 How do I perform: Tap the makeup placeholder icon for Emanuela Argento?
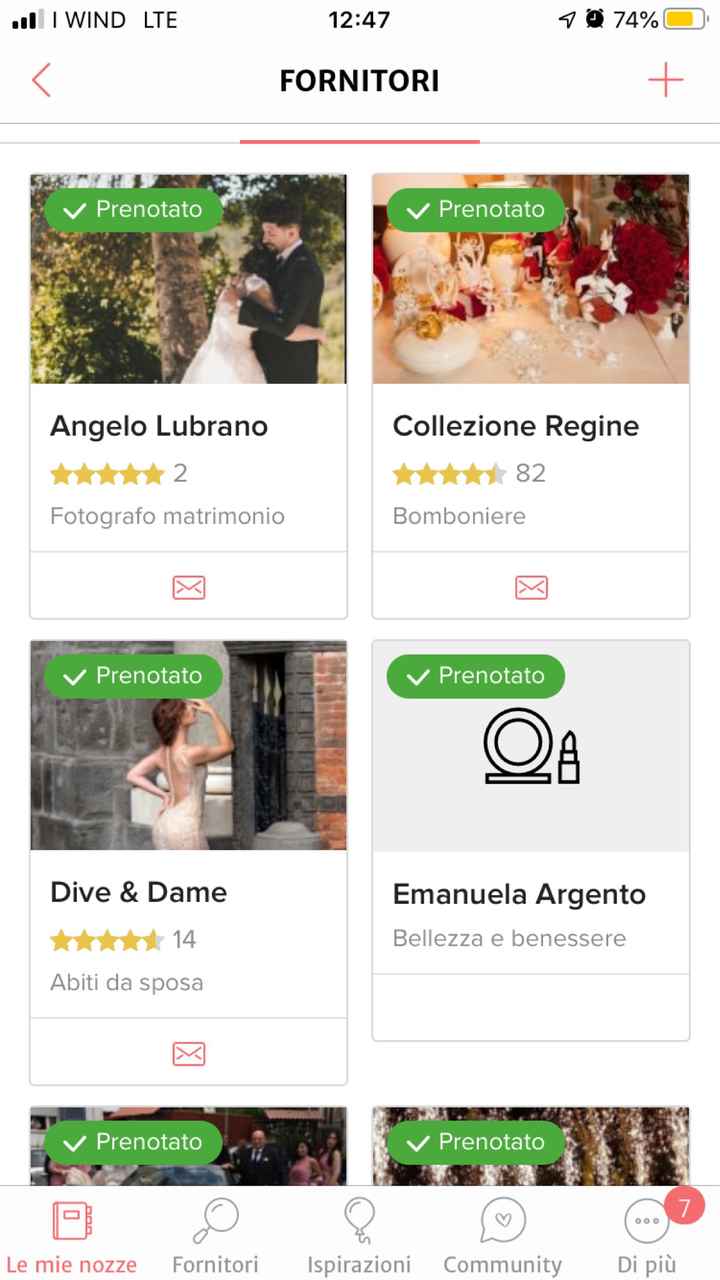[x=531, y=747]
